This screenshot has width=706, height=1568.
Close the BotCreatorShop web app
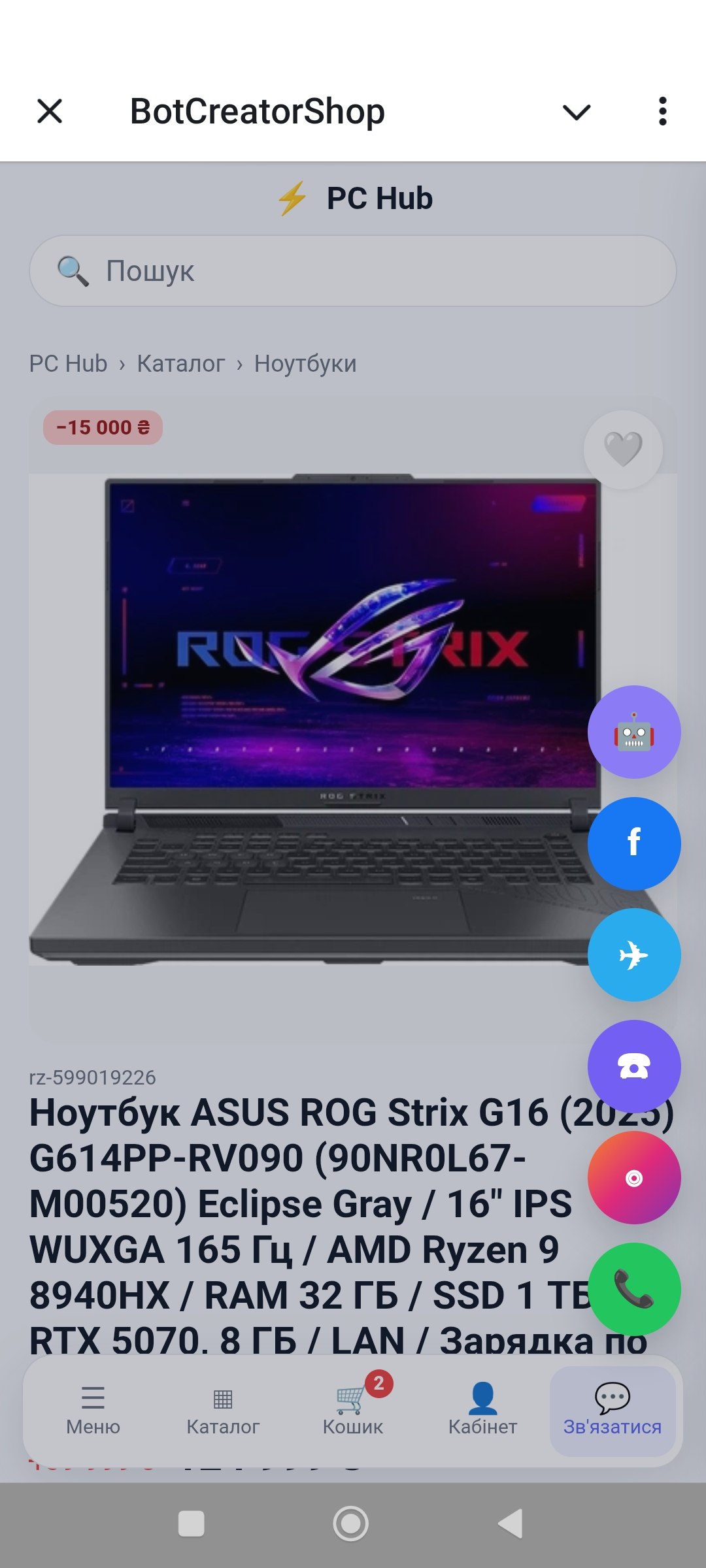(x=50, y=111)
